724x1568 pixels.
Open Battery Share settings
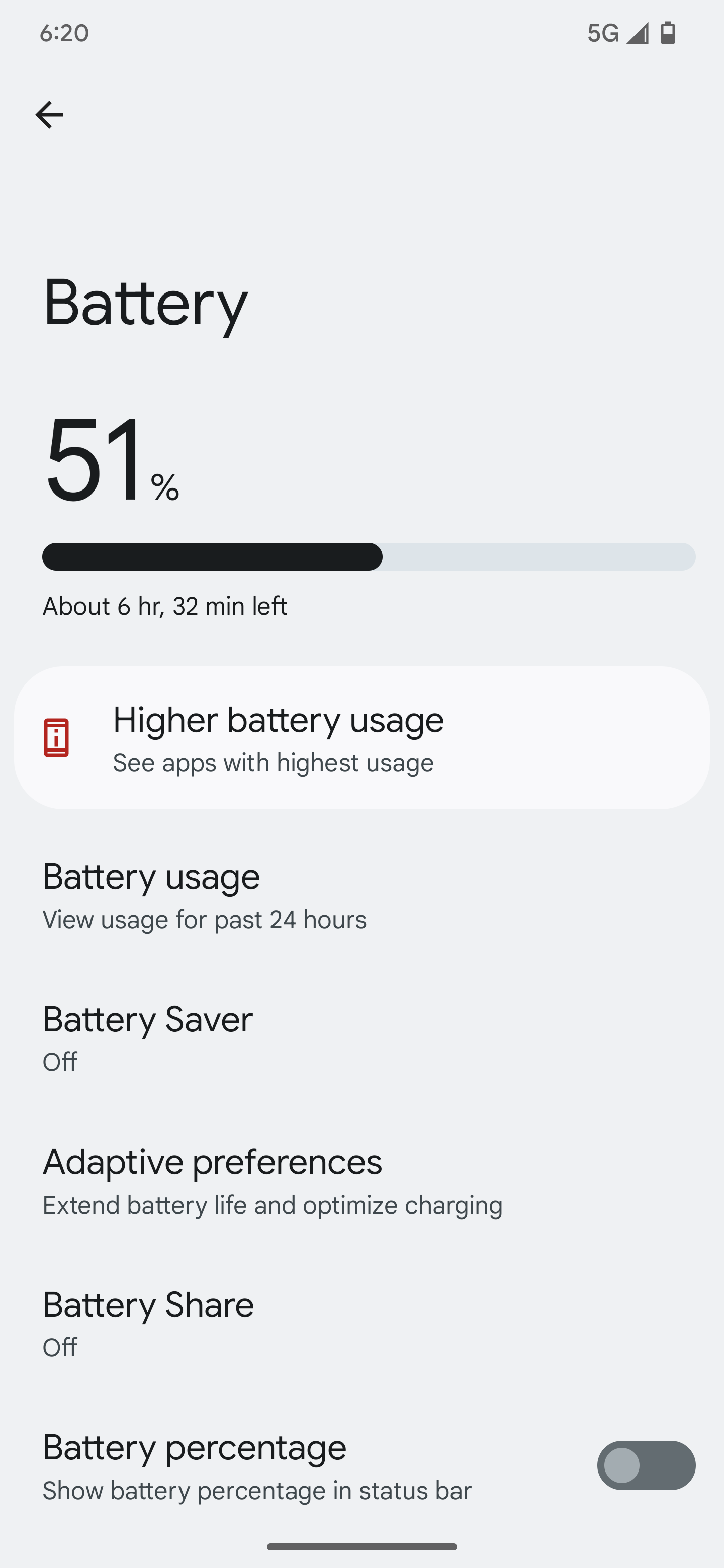[361, 1323]
